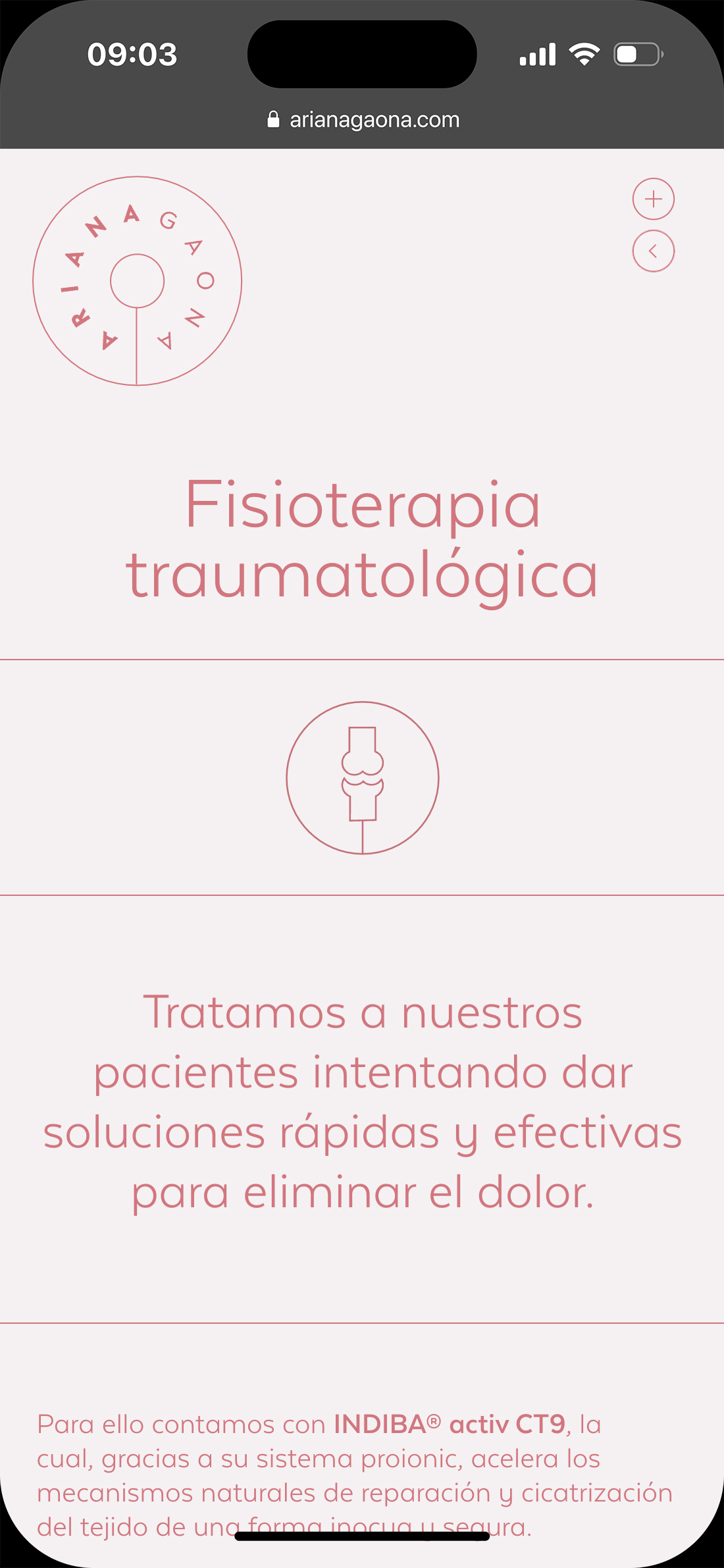Tap the Ariana Gaona logo to go home
The image size is (724, 1568).
tap(138, 280)
